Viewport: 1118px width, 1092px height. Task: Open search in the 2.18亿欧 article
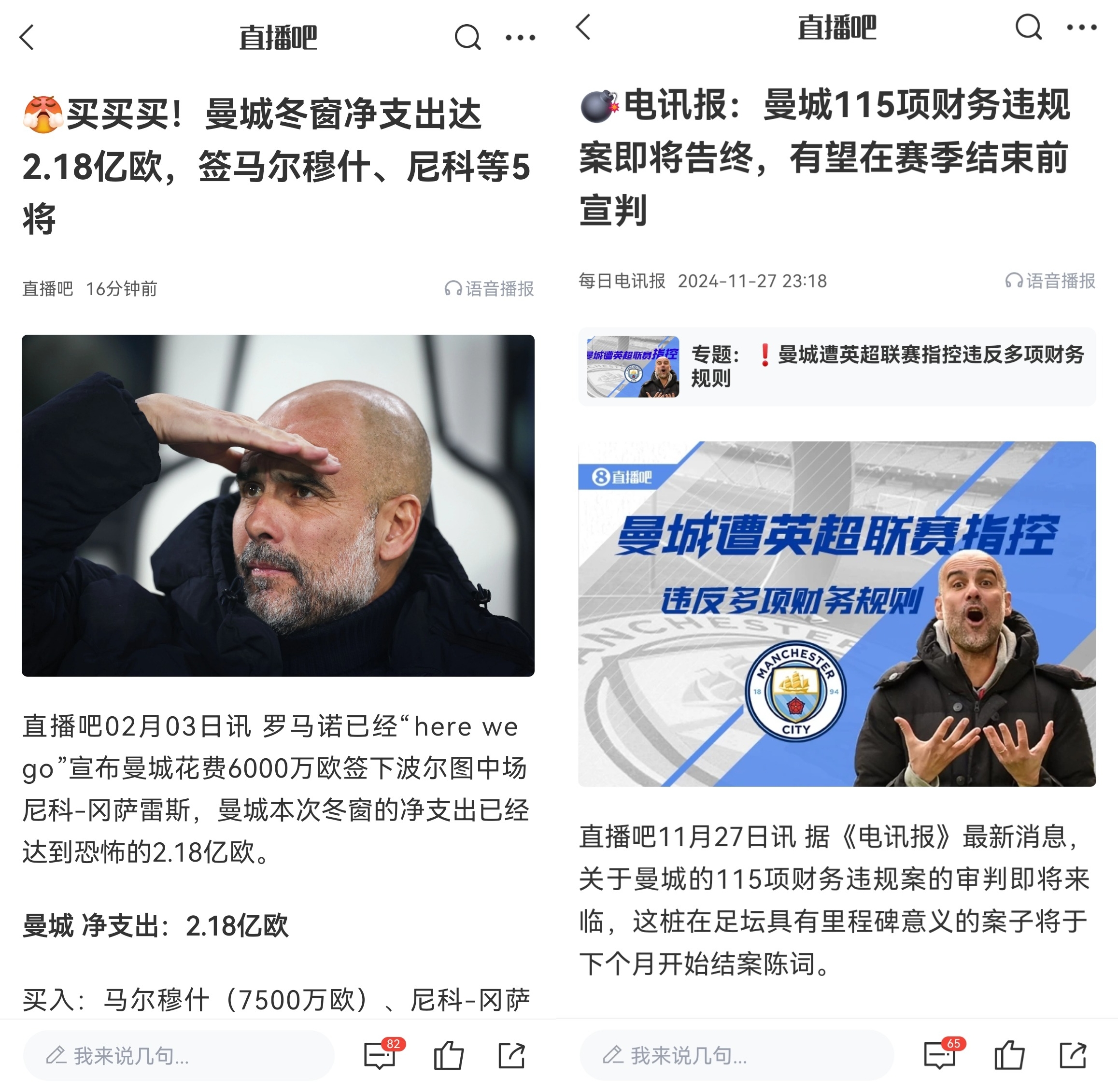tap(467, 38)
